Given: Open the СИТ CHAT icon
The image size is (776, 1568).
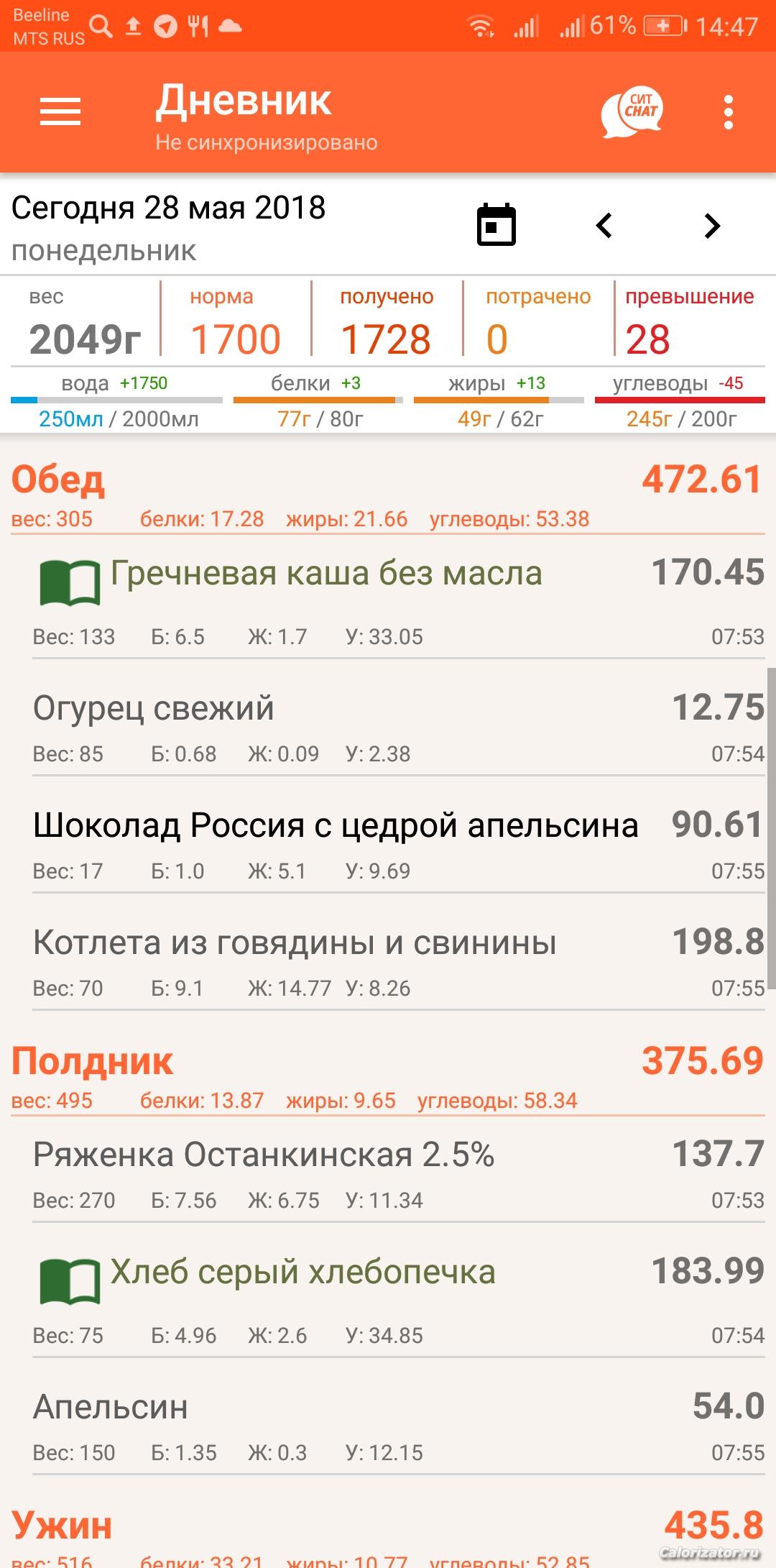Looking at the screenshot, I should [632, 112].
